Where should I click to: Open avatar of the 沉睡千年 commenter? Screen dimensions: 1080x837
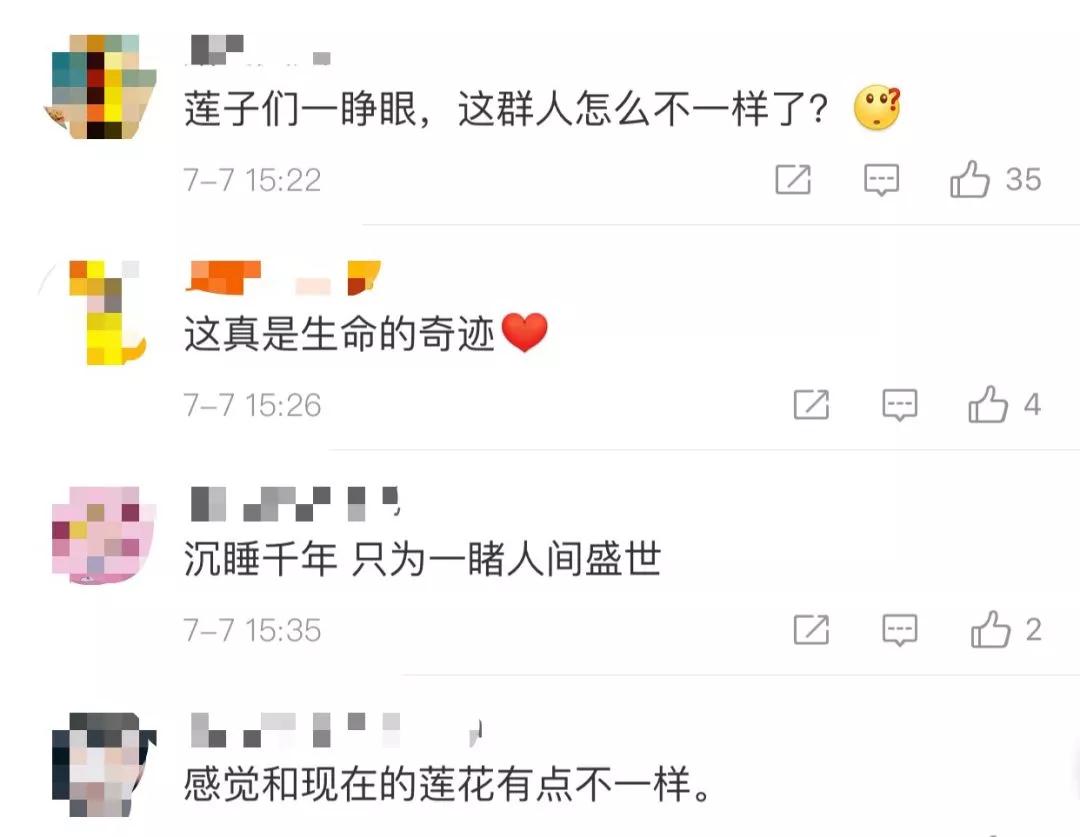coord(103,535)
